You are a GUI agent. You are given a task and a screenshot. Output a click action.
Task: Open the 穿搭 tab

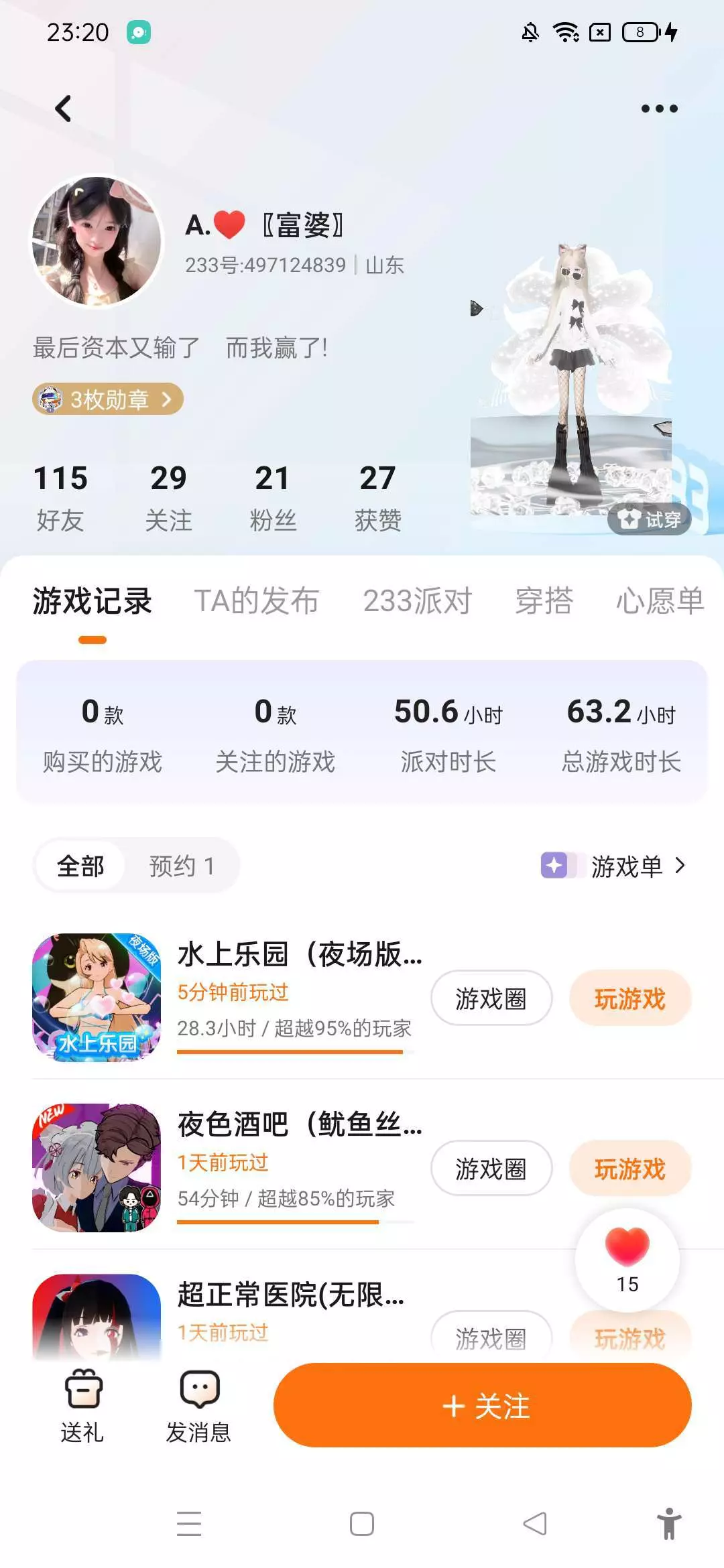[544, 601]
